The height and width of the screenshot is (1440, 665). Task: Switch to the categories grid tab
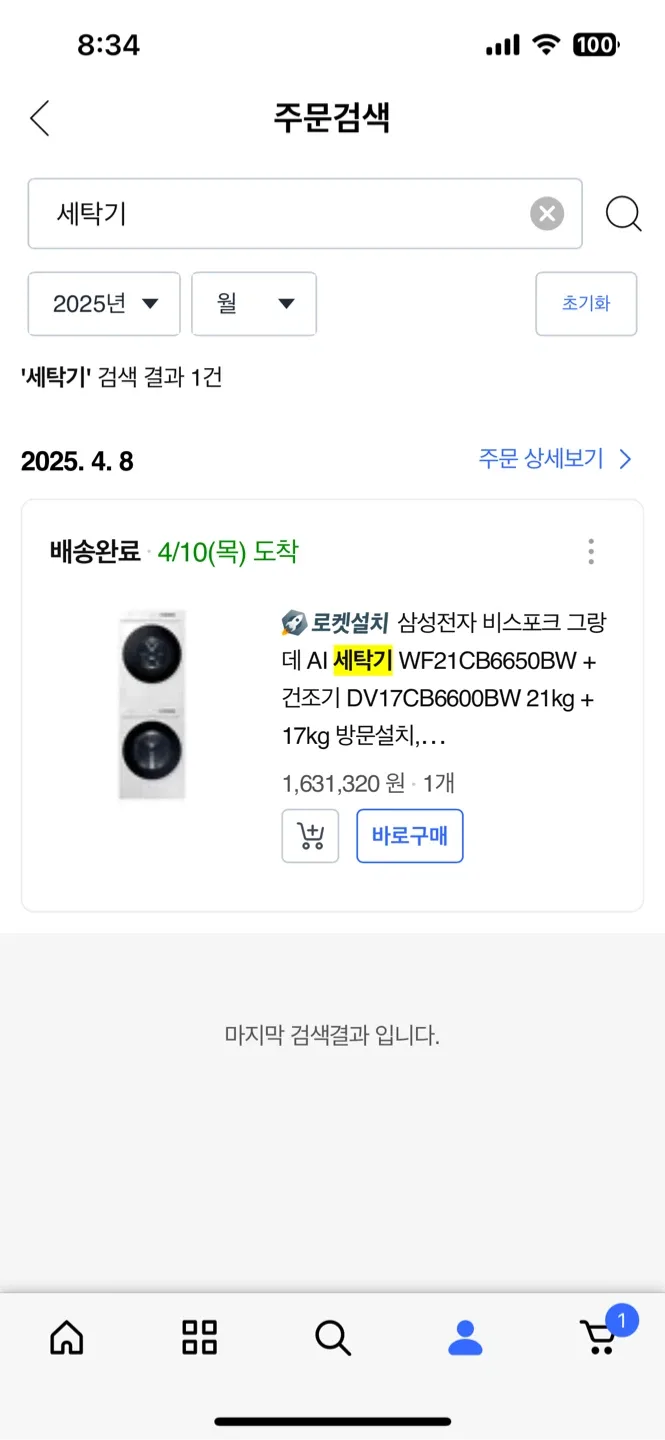tap(200, 1337)
